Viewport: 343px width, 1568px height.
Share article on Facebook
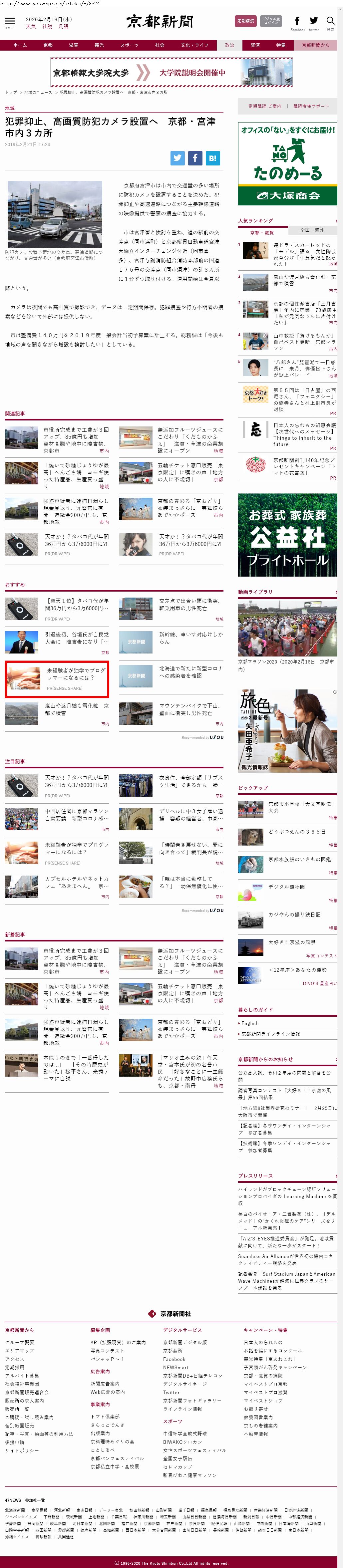point(195,158)
